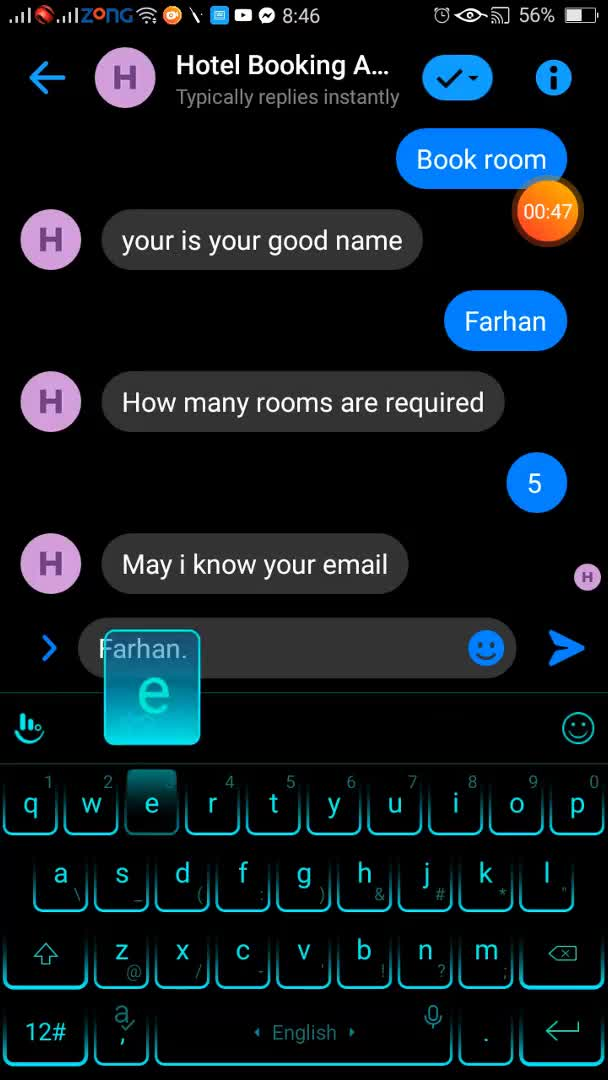The image size is (608, 1080).
Task: Open the checkmark dropdown in the header
Action: click(x=457, y=78)
